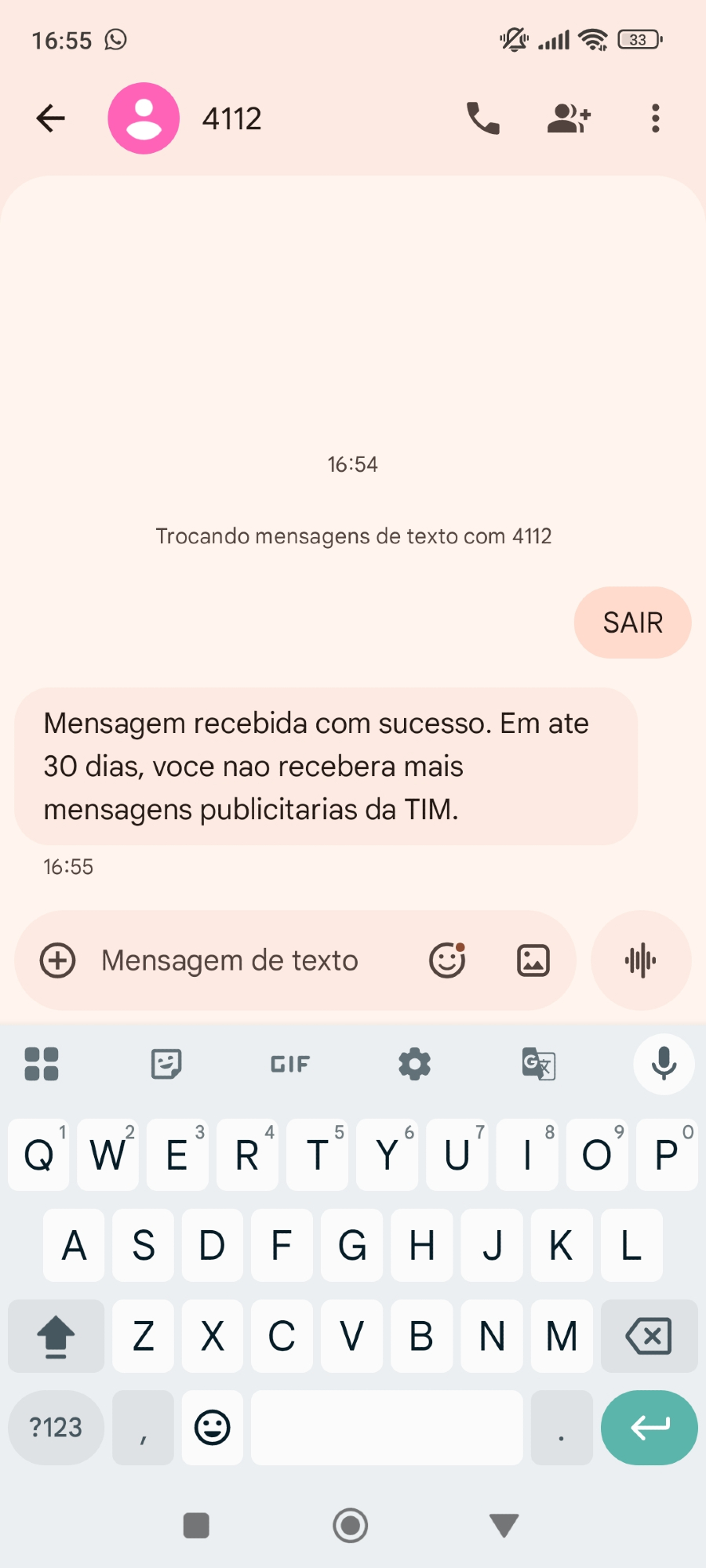Call the number 4112
The height and width of the screenshot is (1568, 706).
coord(482,118)
